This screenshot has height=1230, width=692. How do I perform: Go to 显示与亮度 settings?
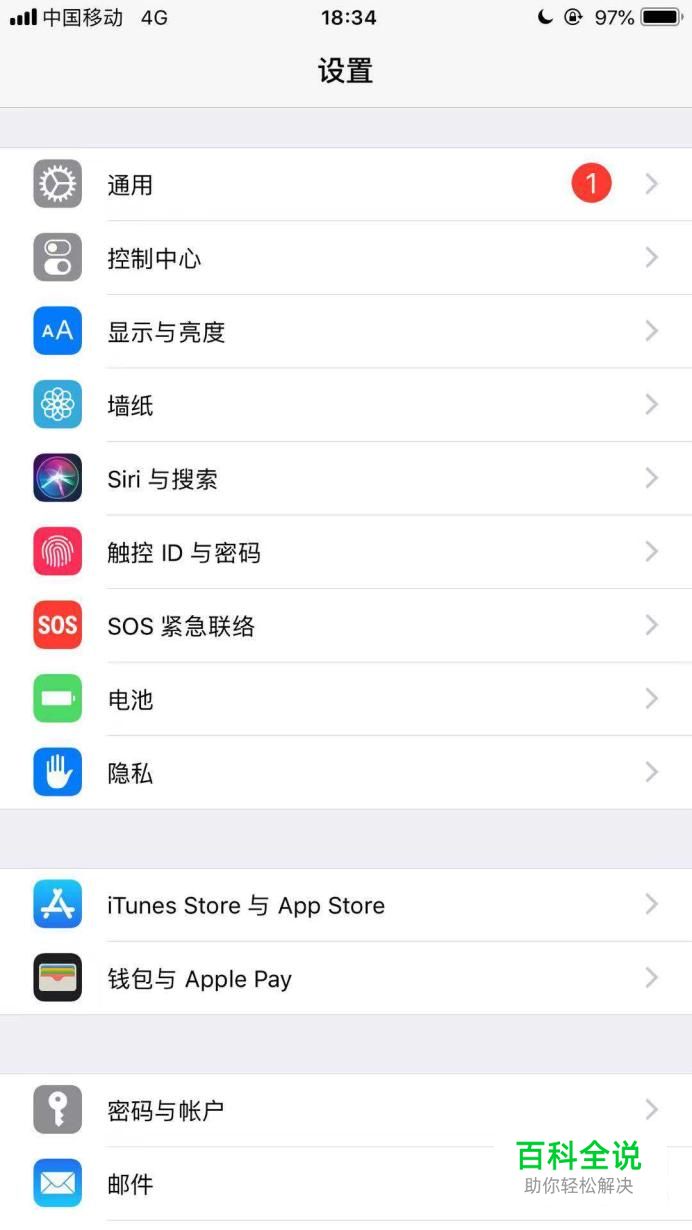(345, 332)
